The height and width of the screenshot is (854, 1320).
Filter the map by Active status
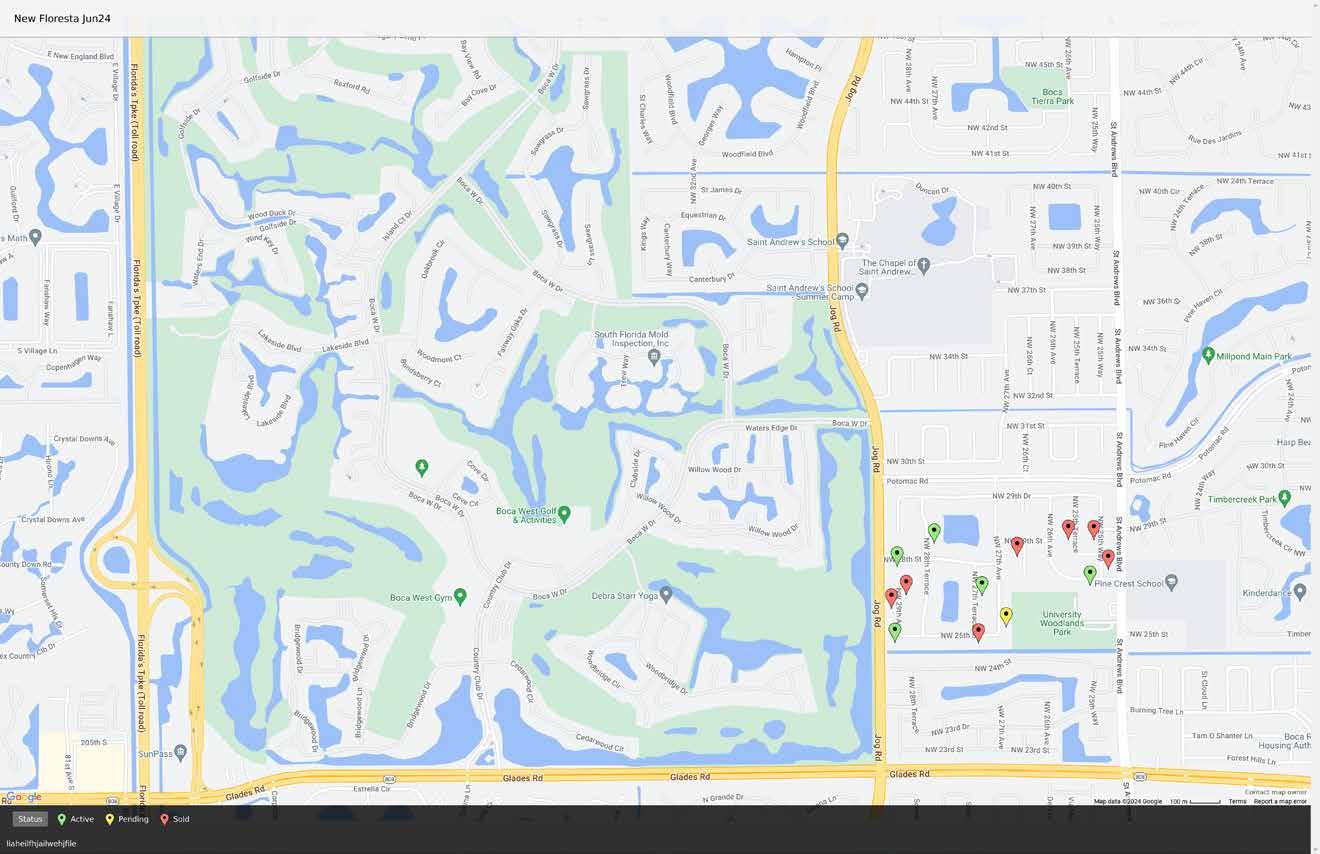tap(75, 819)
